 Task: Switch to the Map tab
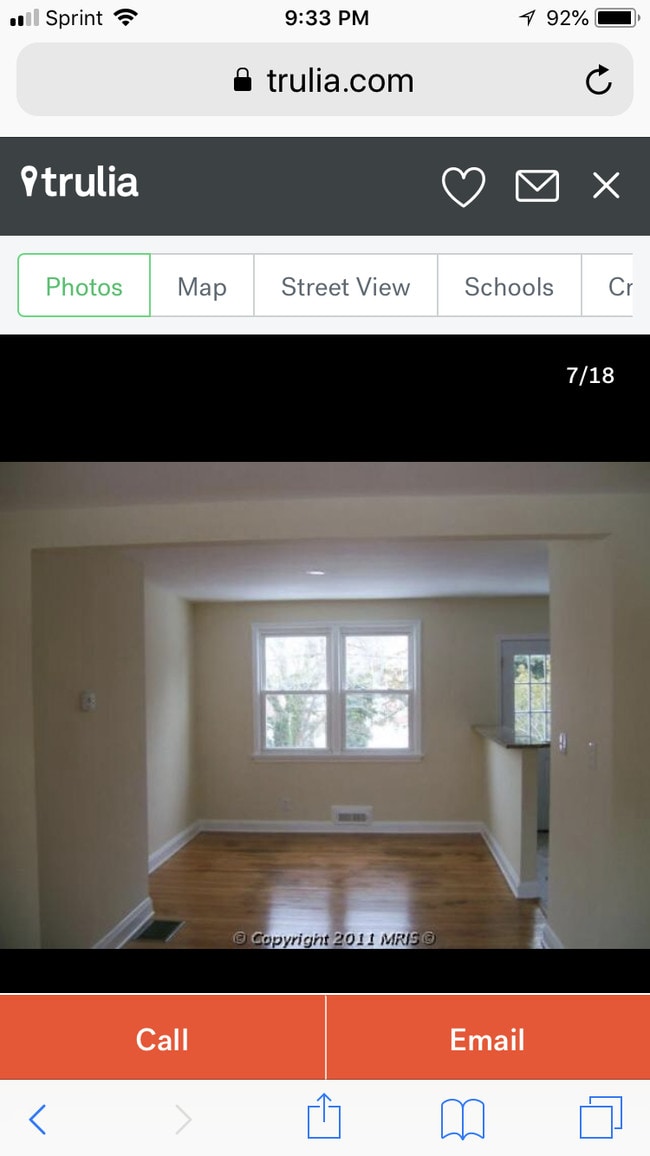click(x=202, y=287)
